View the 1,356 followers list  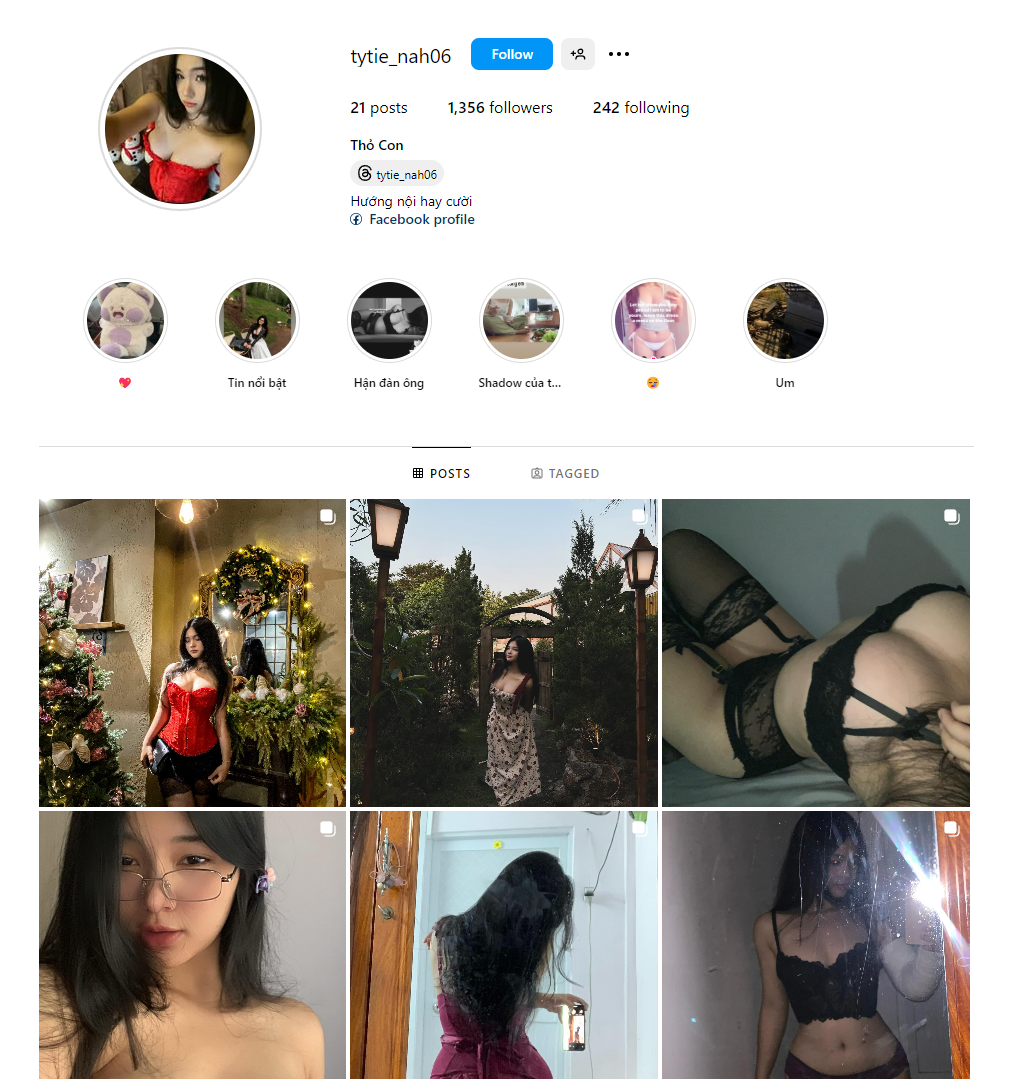(x=500, y=108)
